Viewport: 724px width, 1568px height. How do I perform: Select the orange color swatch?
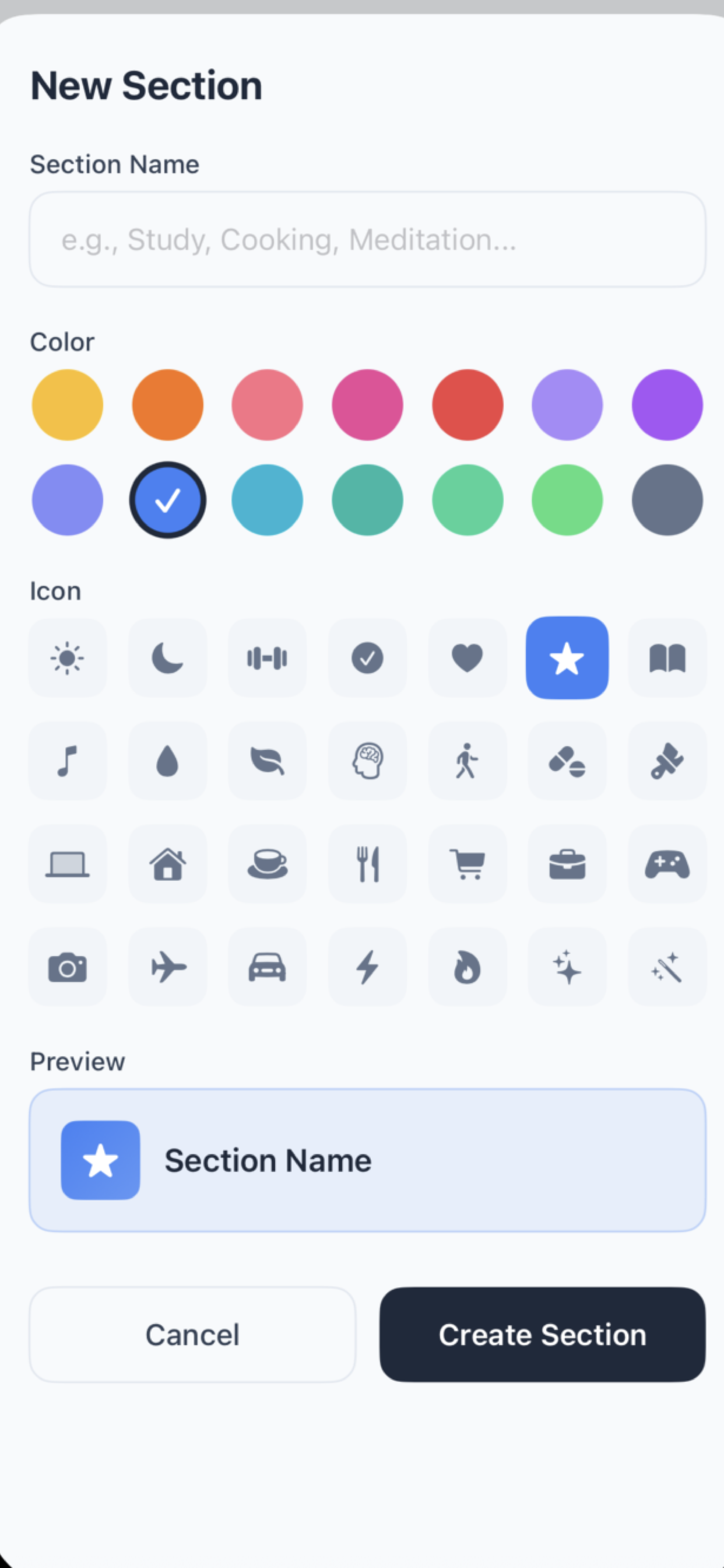click(167, 405)
